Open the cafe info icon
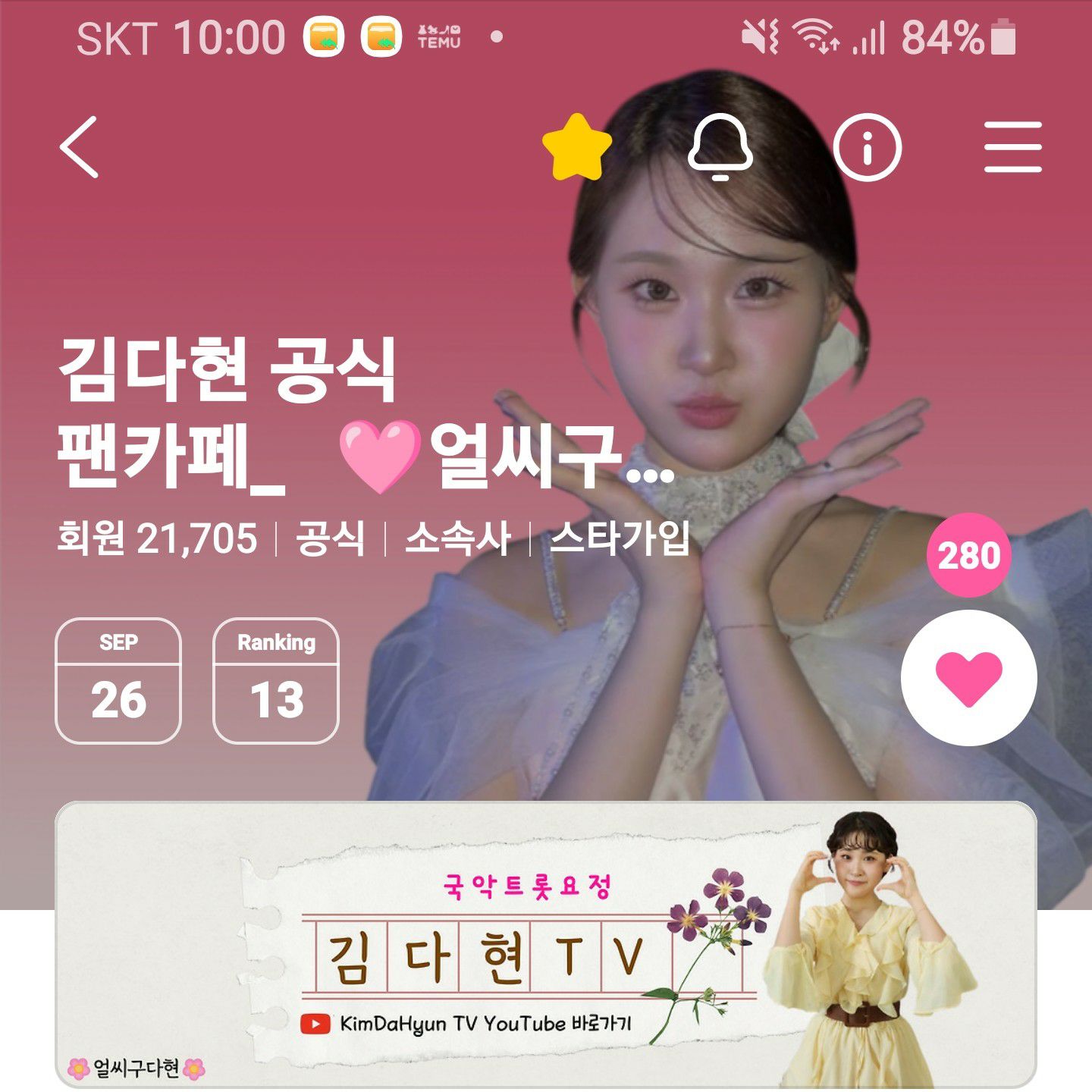Image resolution: width=1092 pixels, height=1092 pixels. [867, 147]
